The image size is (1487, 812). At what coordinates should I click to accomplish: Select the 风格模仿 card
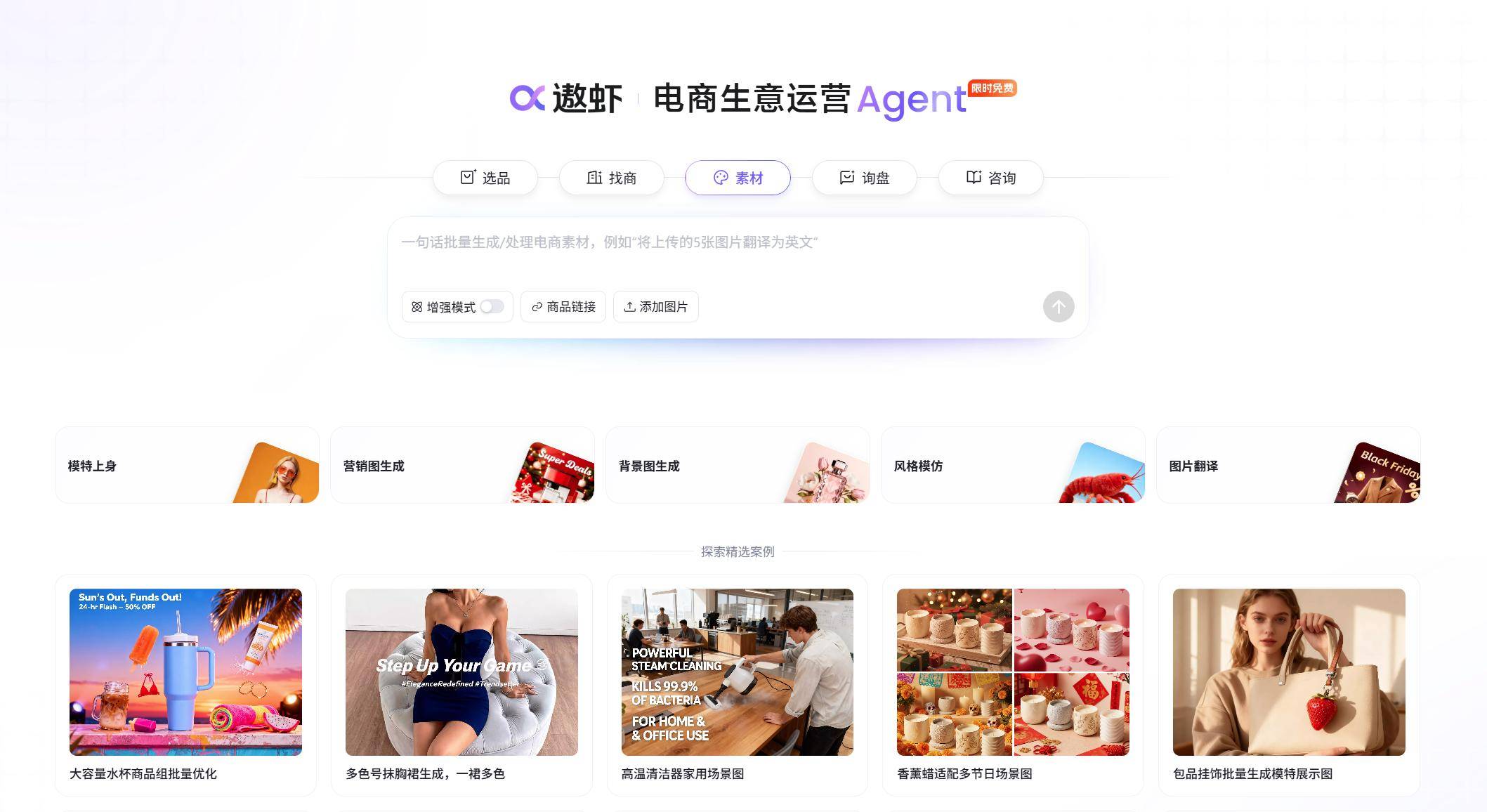point(1013,466)
